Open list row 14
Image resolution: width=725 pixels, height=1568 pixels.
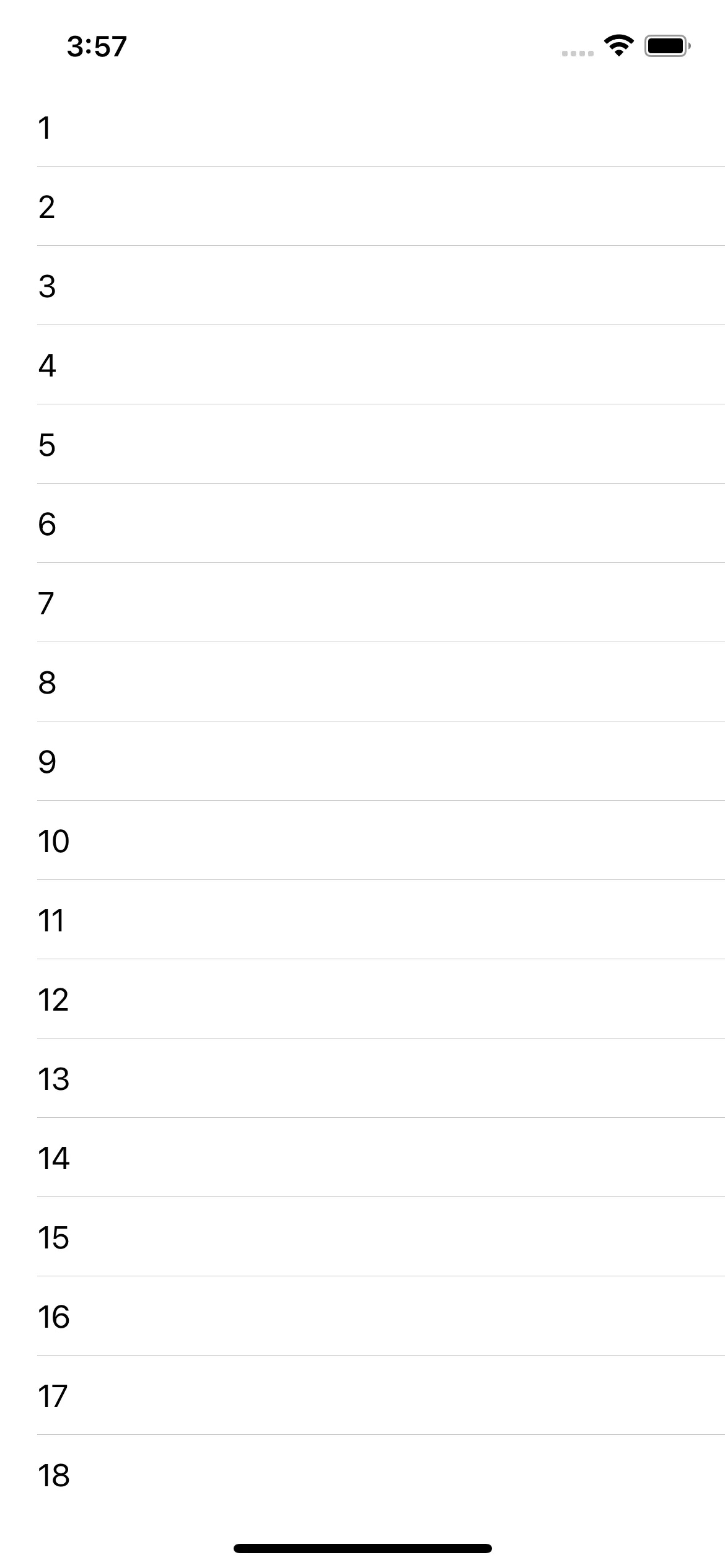[x=362, y=1158]
